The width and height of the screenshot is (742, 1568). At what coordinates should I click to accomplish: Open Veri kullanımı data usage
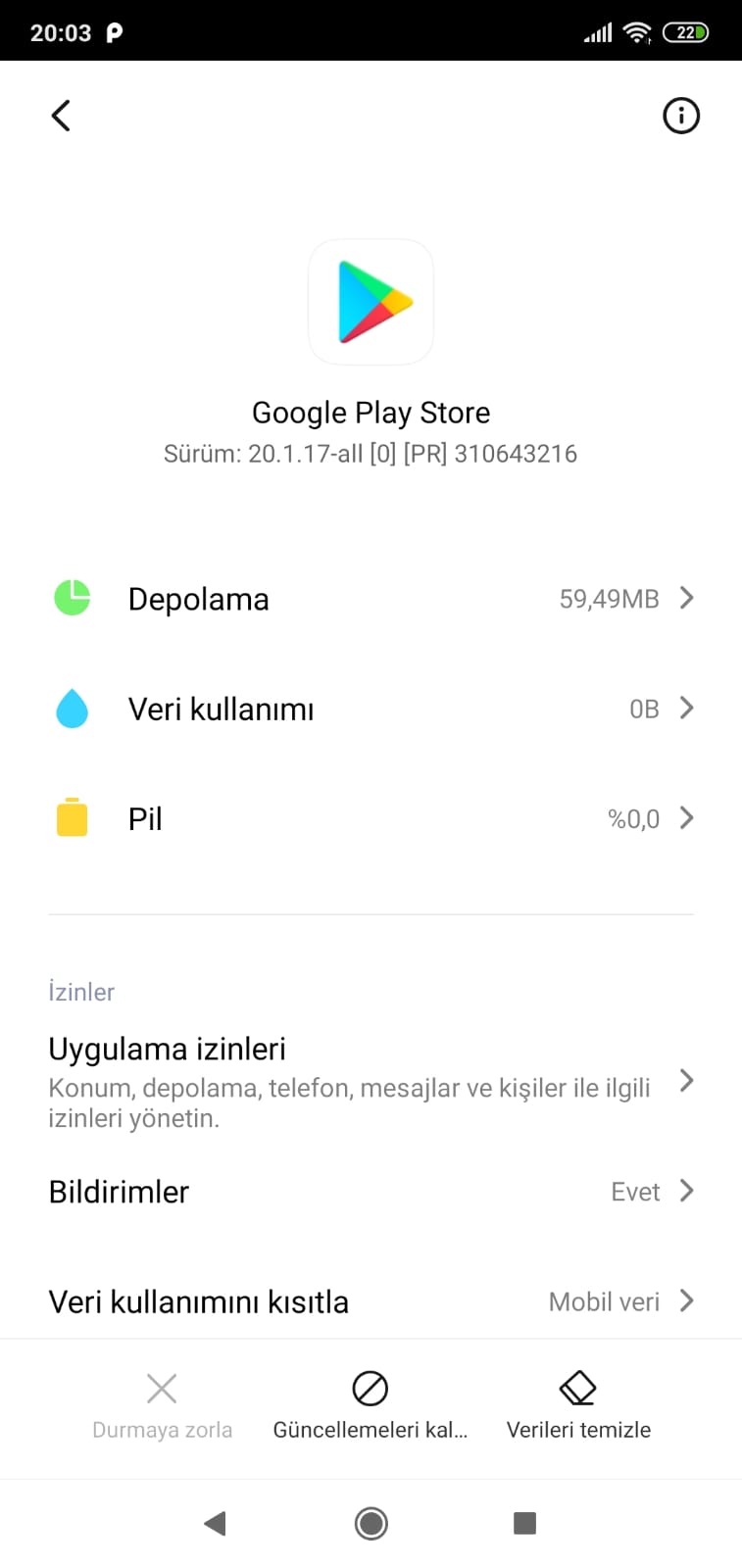click(x=371, y=709)
